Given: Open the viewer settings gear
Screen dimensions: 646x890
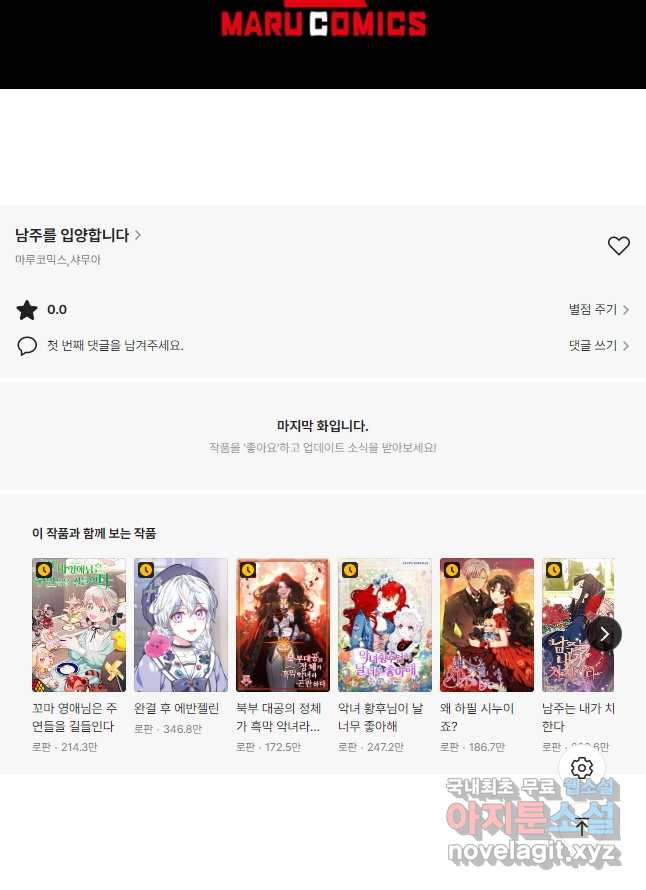Looking at the screenshot, I should tap(582, 768).
